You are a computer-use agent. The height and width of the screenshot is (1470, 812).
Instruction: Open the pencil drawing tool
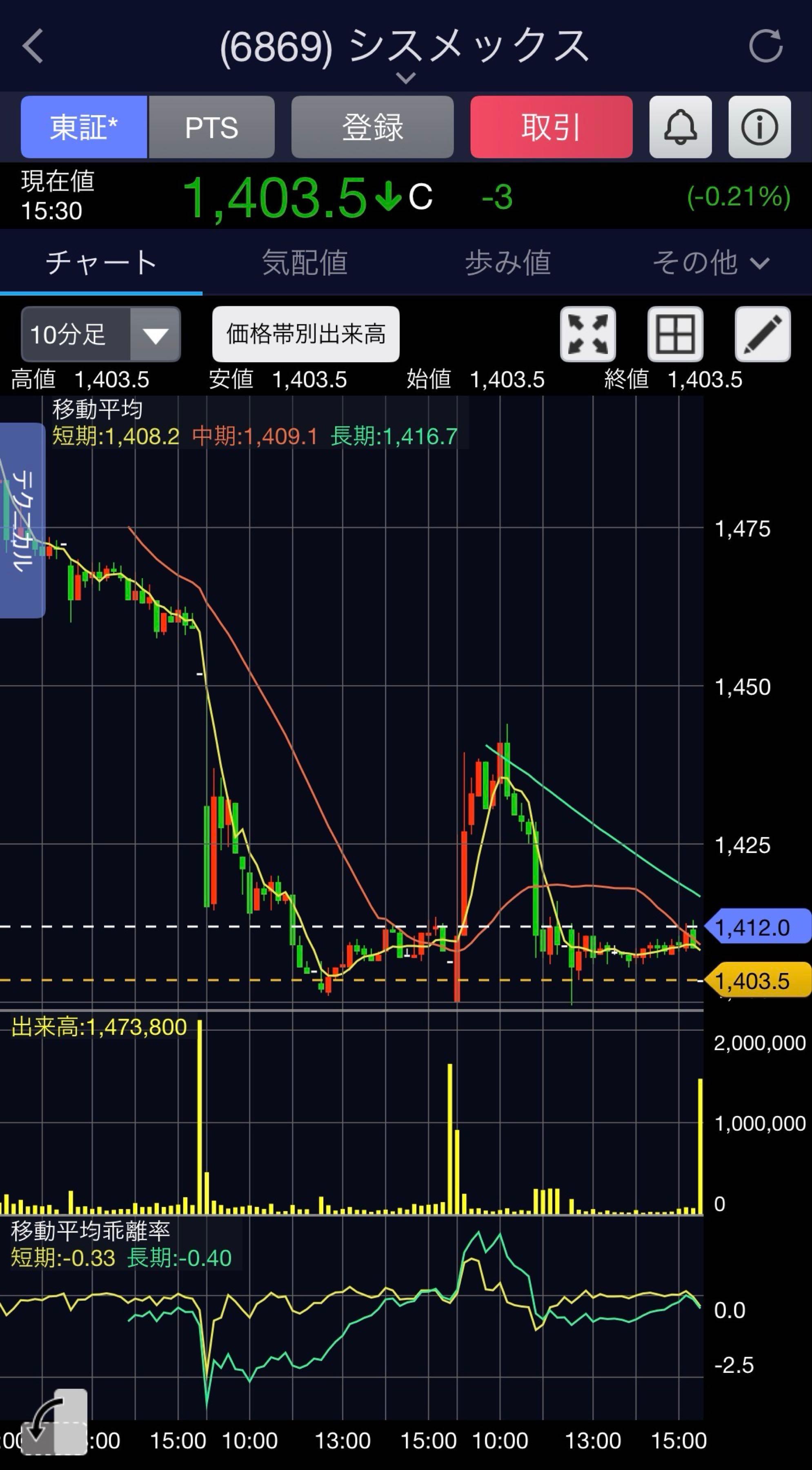762,334
